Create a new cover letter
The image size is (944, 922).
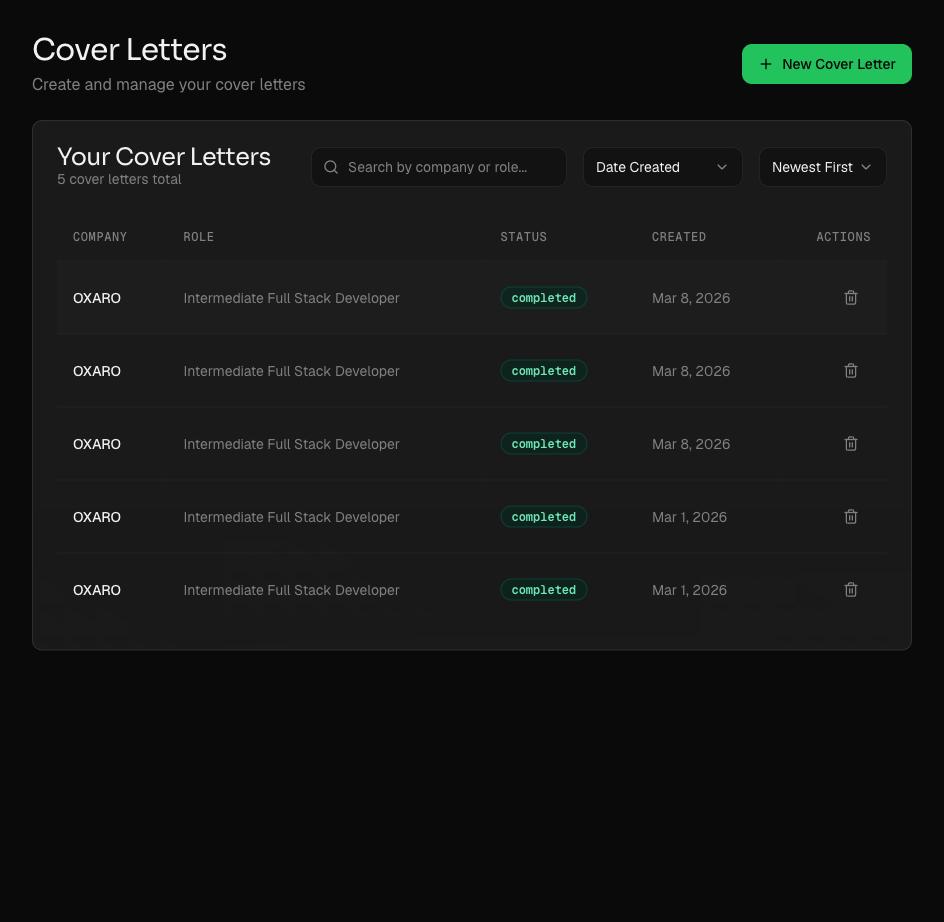click(826, 64)
